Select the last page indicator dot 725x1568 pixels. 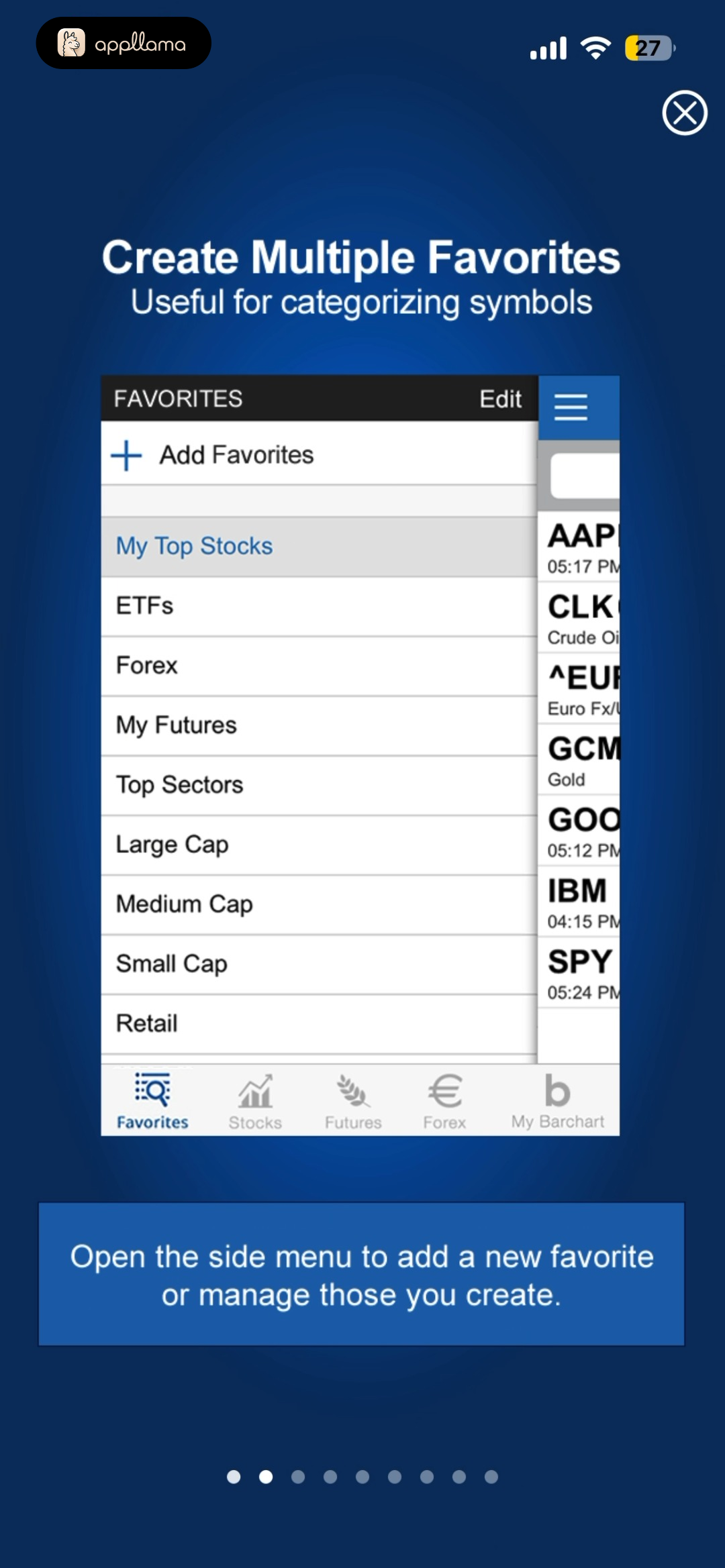point(491,1477)
